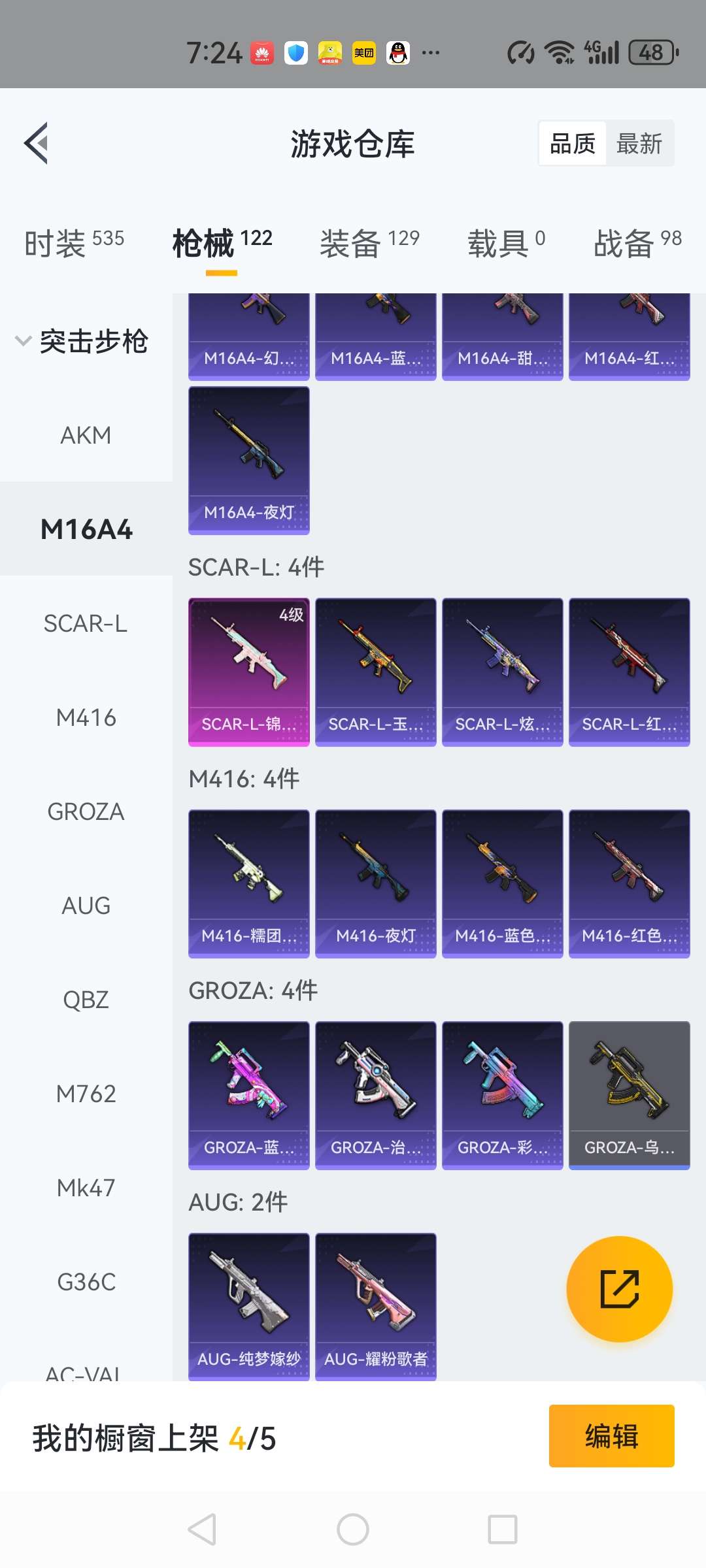
Task: Open the GROZA-乌 skin tile
Action: [630, 1095]
